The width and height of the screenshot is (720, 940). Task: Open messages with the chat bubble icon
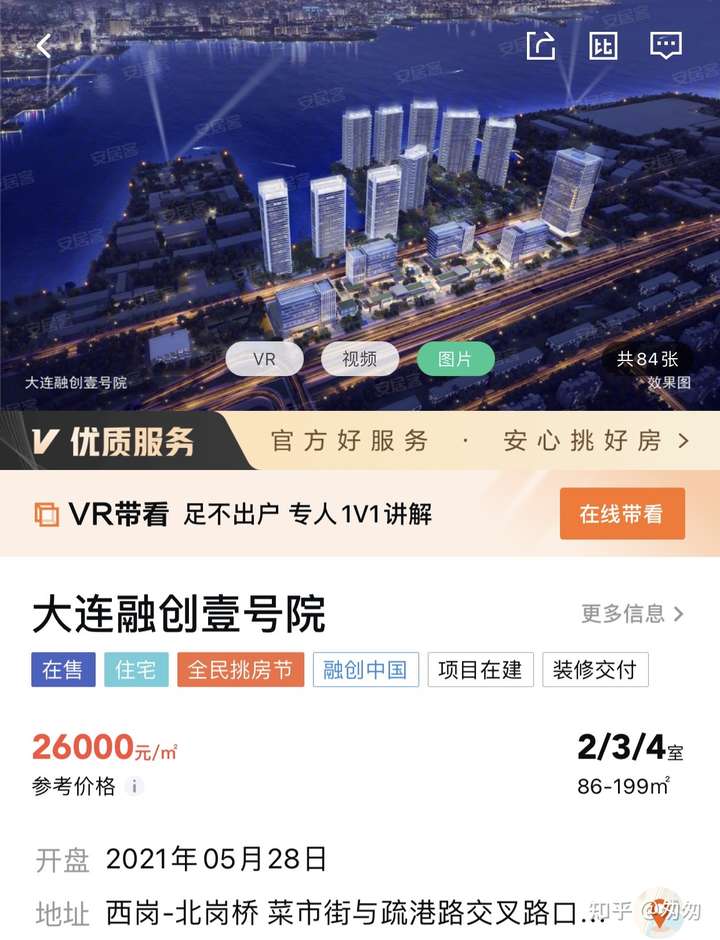[x=662, y=46]
